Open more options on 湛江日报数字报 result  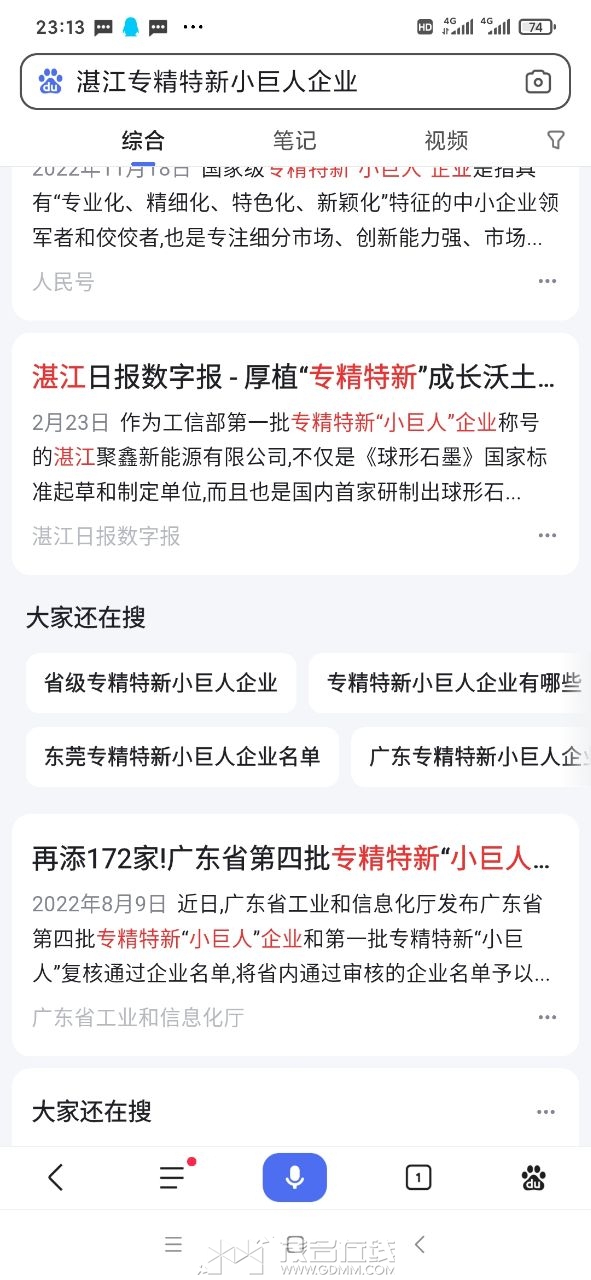click(547, 535)
